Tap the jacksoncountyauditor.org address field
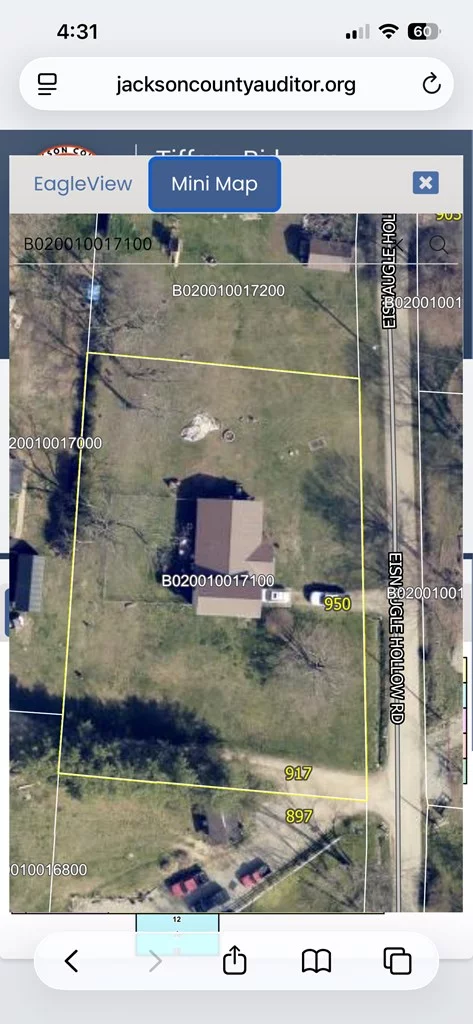Screen dimensions: 473x1024 click(x=236, y=84)
